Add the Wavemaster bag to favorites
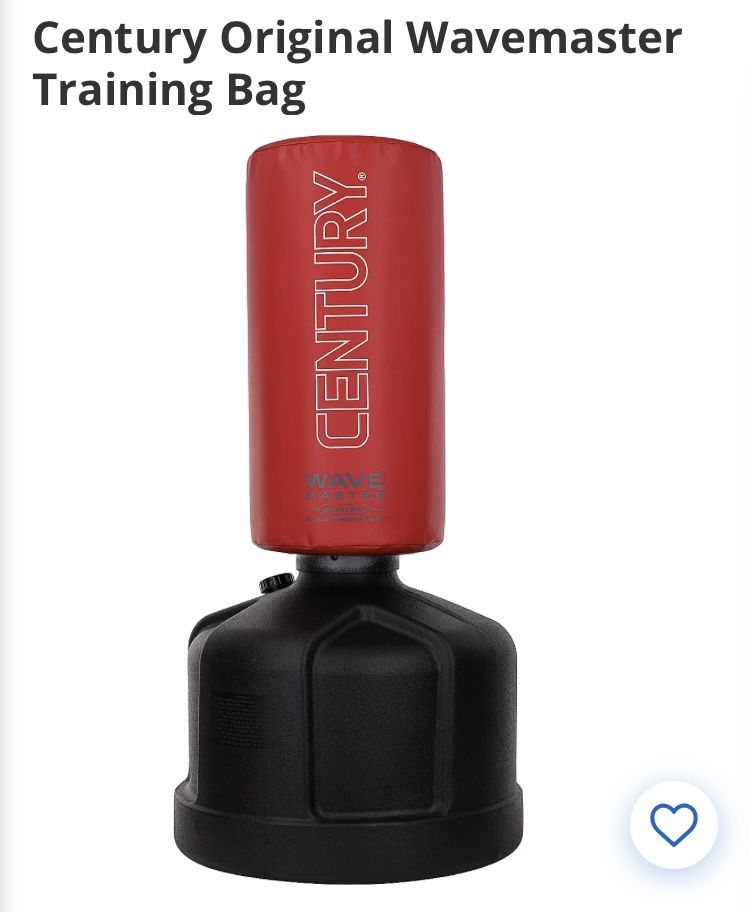Screen dimensions: 750x912 (673, 825)
